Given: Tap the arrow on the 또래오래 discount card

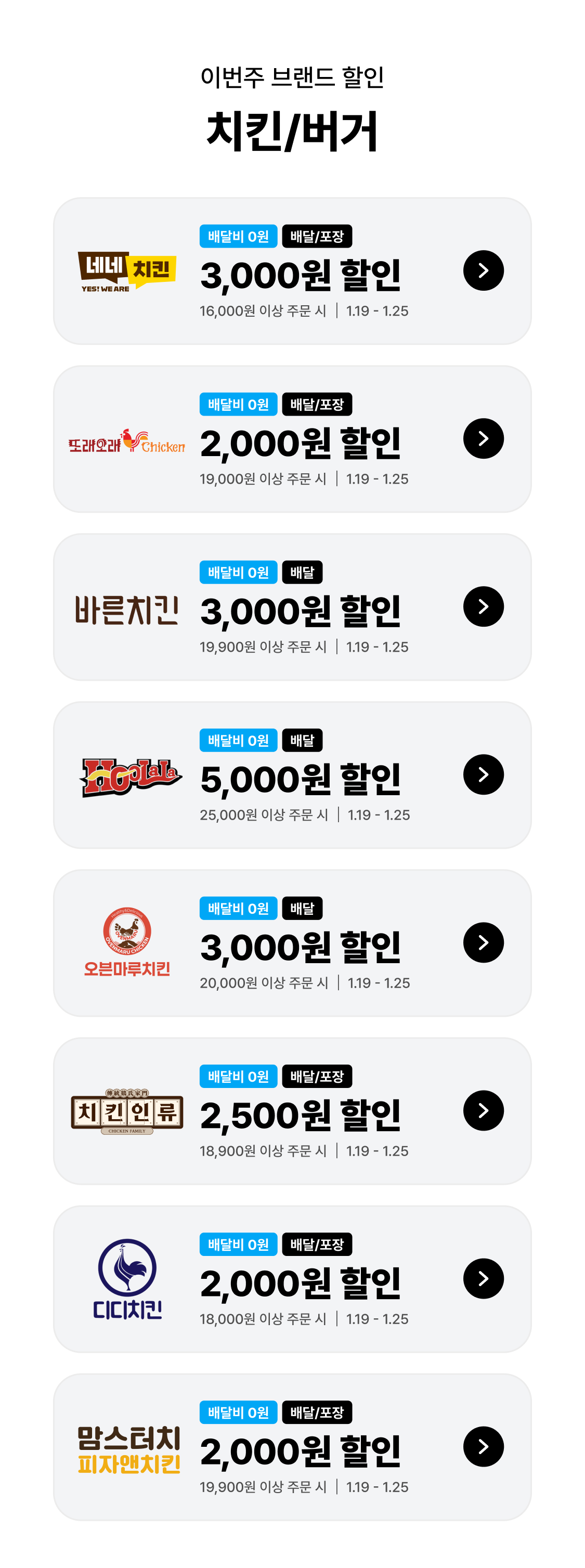Looking at the screenshot, I should click(x=483, y=438).
